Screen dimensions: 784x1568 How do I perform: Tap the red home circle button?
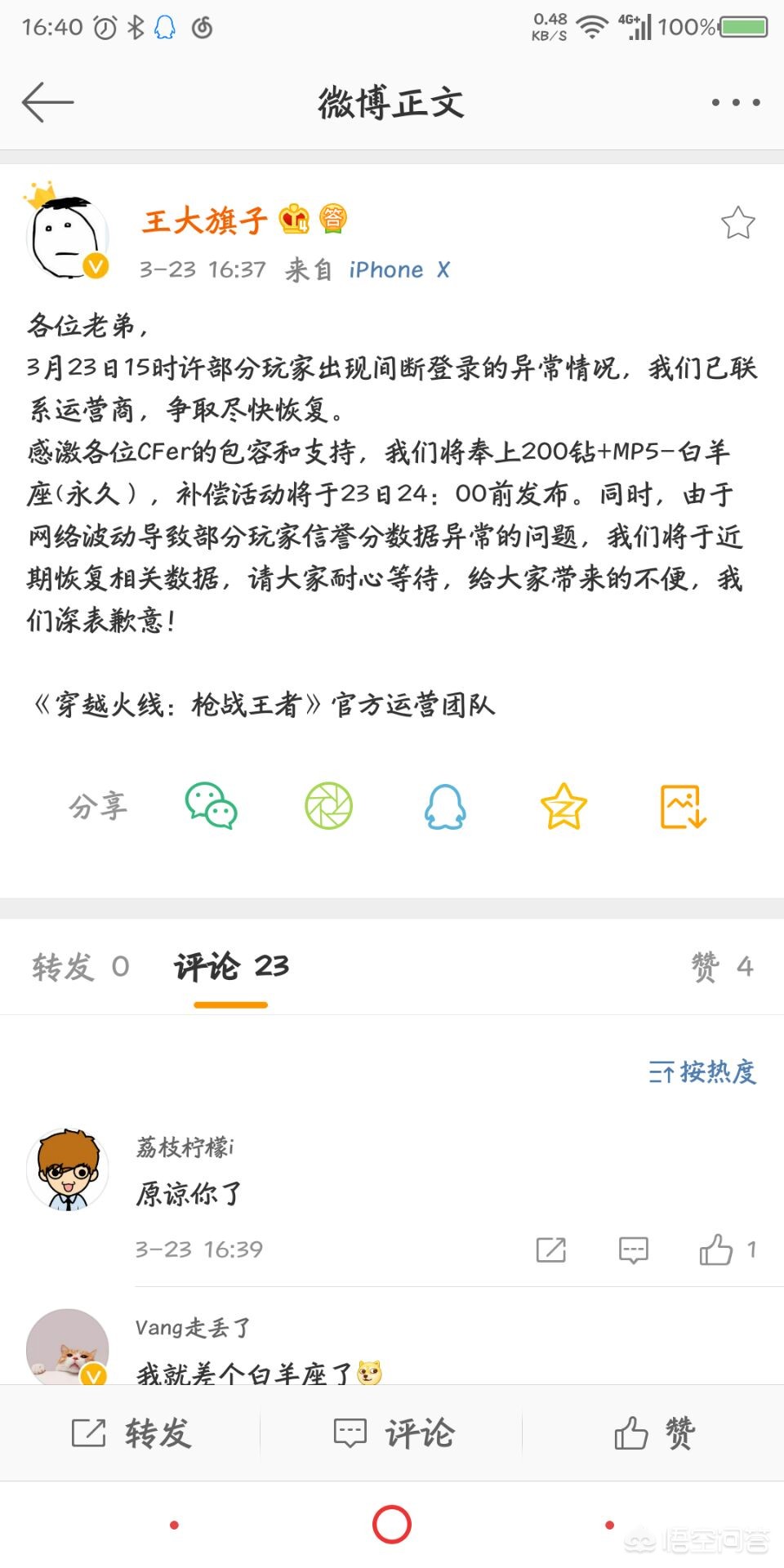[392, 1524]
